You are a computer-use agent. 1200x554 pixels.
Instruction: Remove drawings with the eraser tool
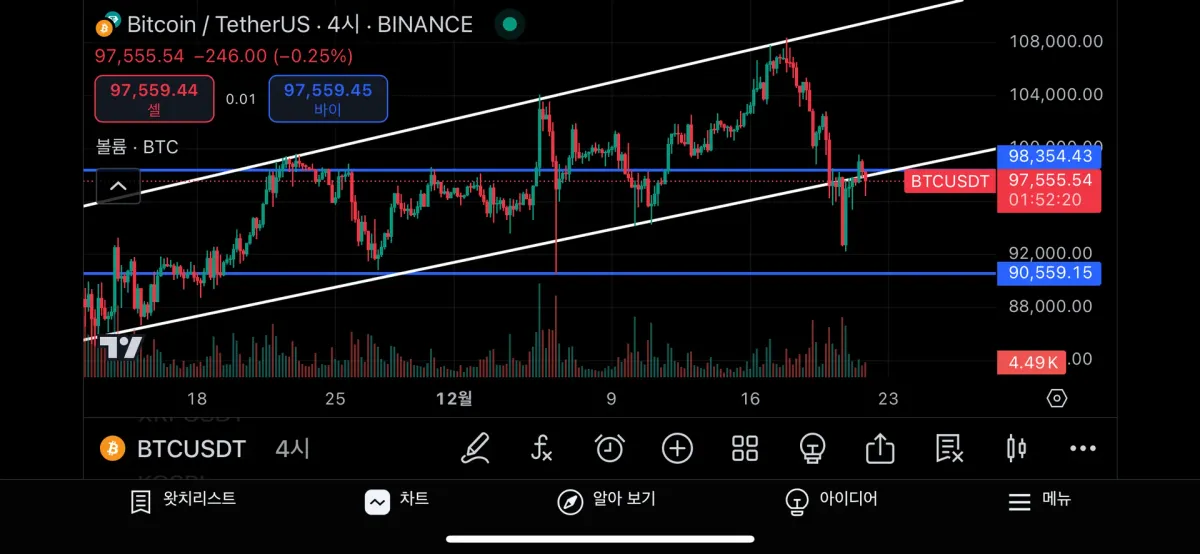949,449
